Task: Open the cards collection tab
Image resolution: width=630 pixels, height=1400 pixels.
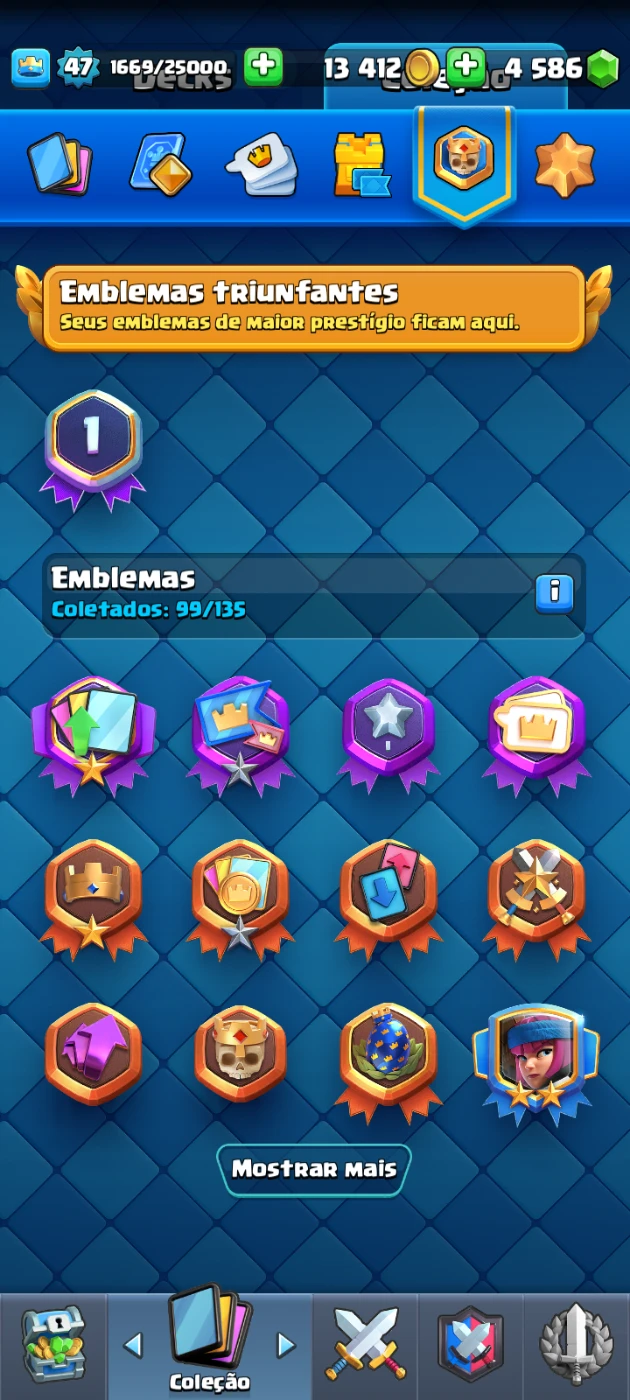Action: [x=60, y=164]
